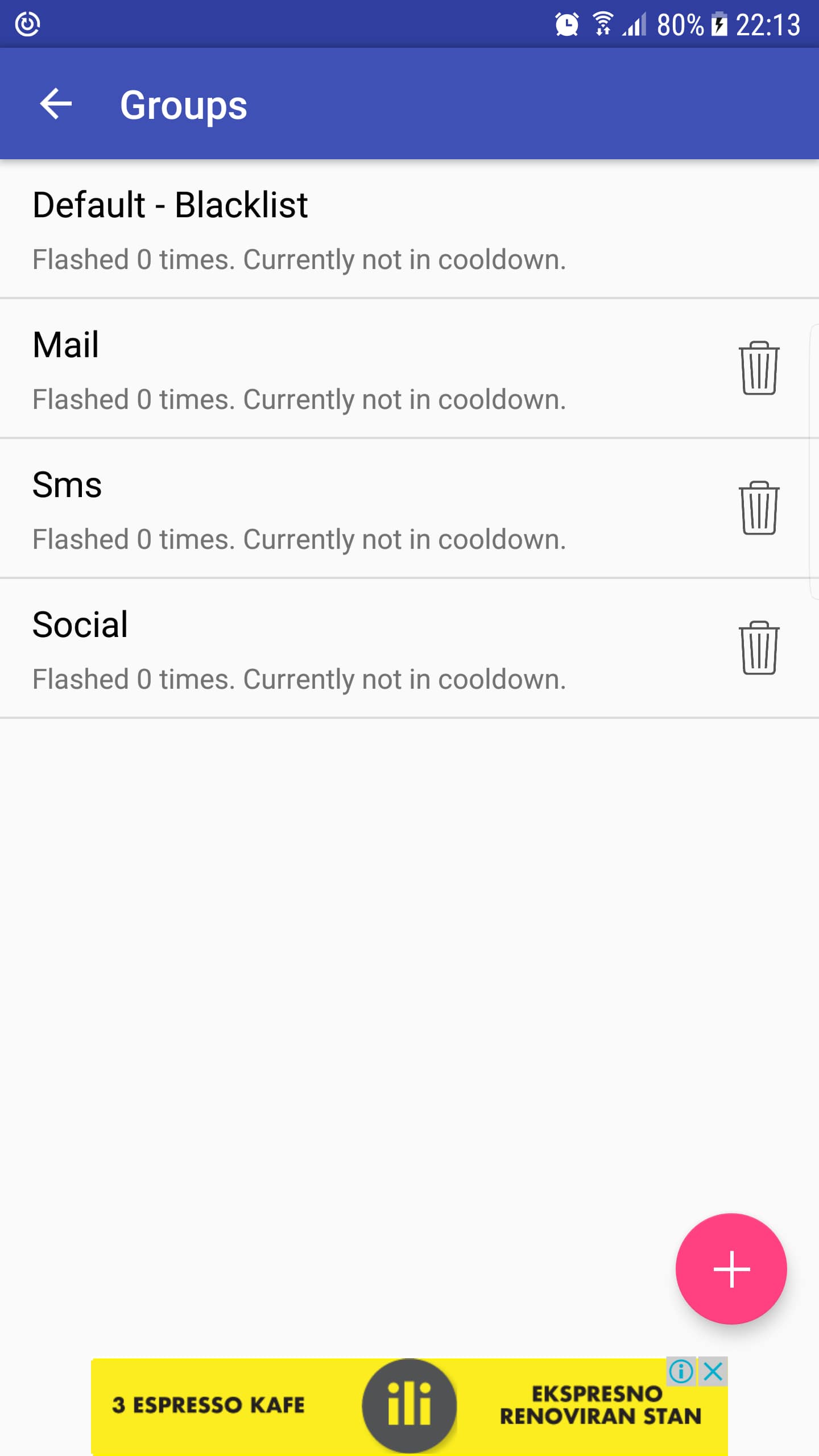Viewport: 819px width, 1456px height.
Task: Delete the Sms group
Action: [x=759, y=508]
